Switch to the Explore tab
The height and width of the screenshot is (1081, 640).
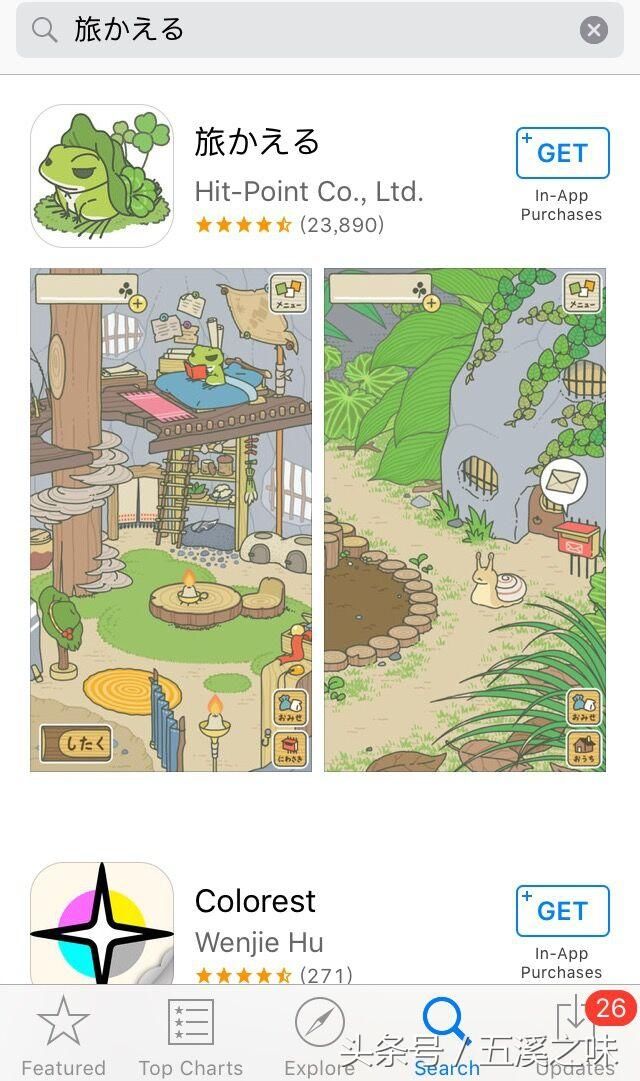[319, 1036]
